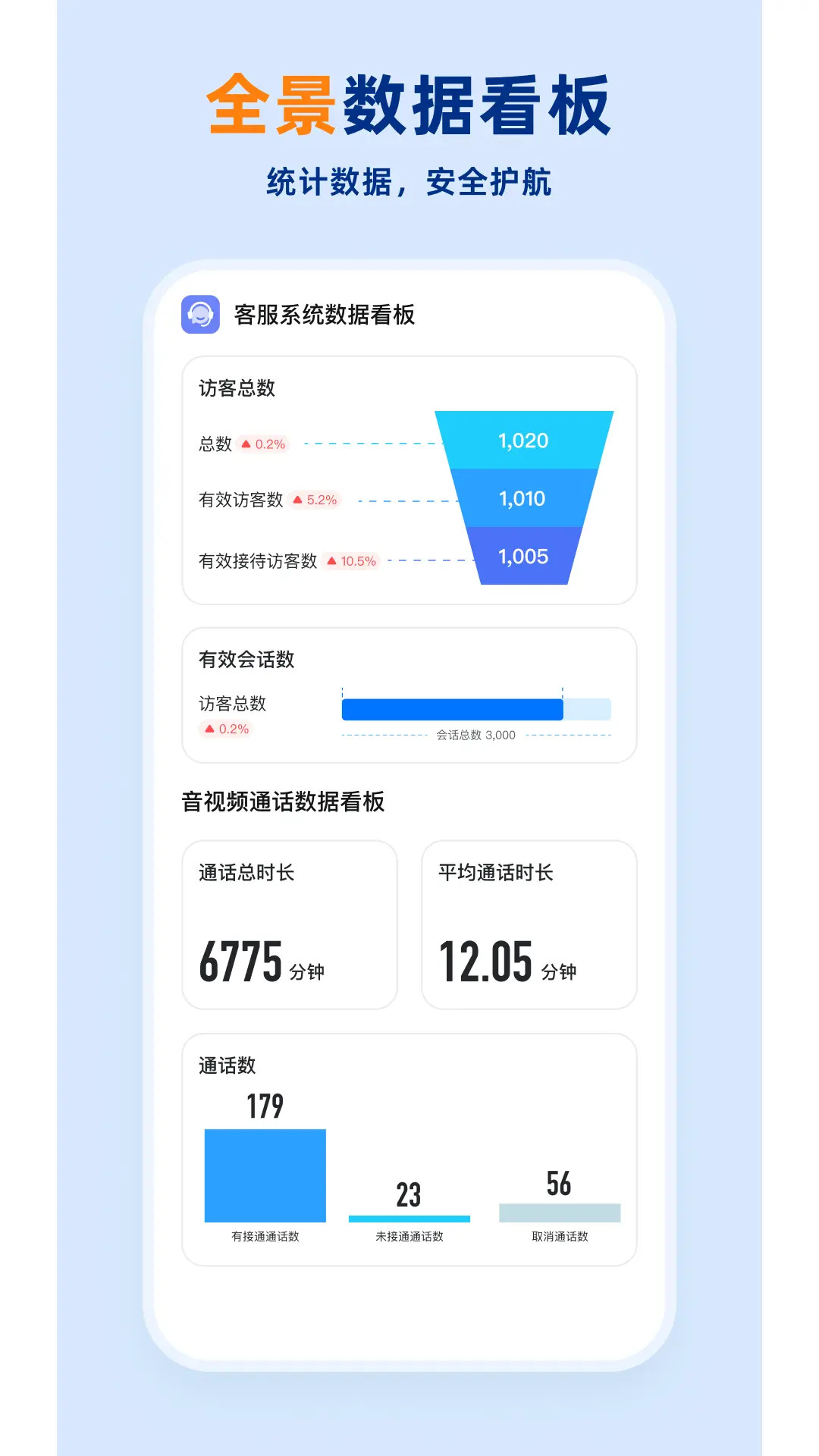Select the 1,010 funnel segment
Screen dimensions: 819x1456
pos(523,498)
